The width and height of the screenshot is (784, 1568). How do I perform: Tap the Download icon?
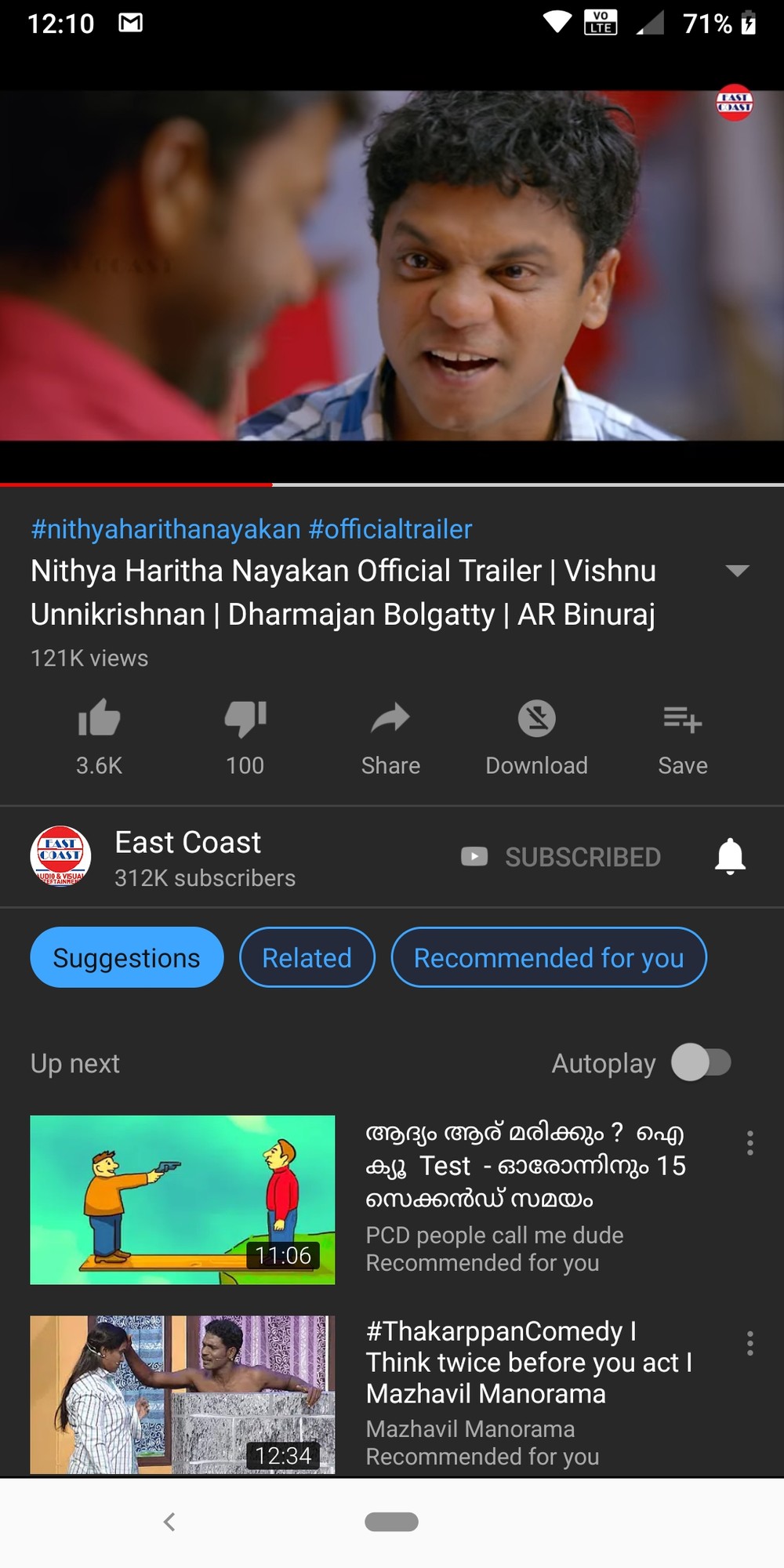(x=537, y=718)
